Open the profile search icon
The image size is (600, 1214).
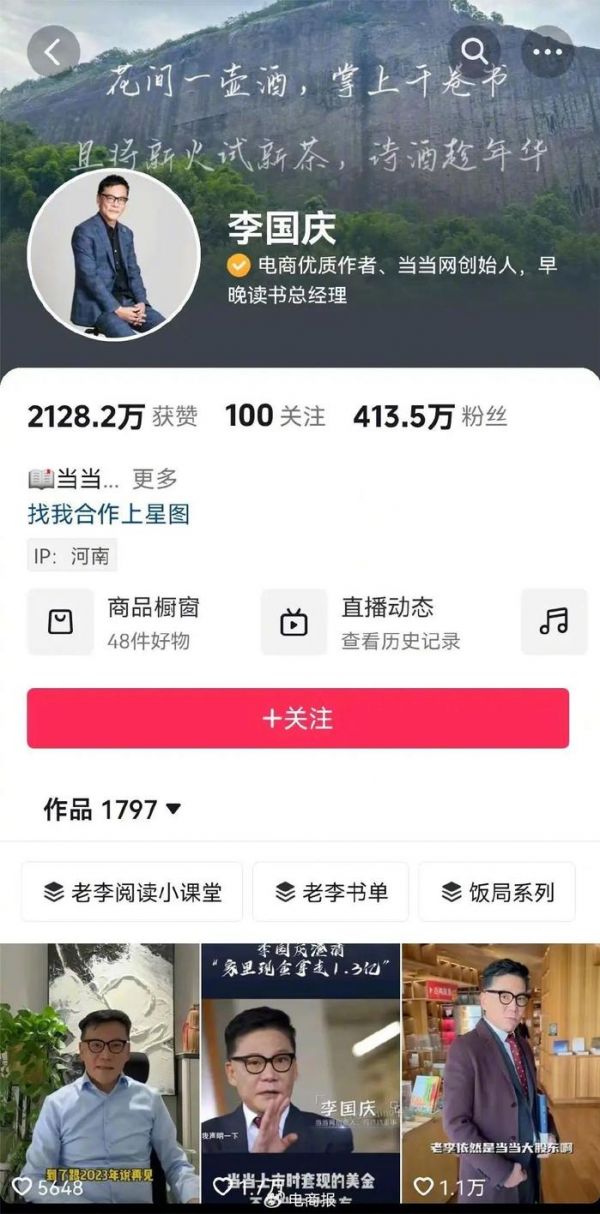coord(474,51)
